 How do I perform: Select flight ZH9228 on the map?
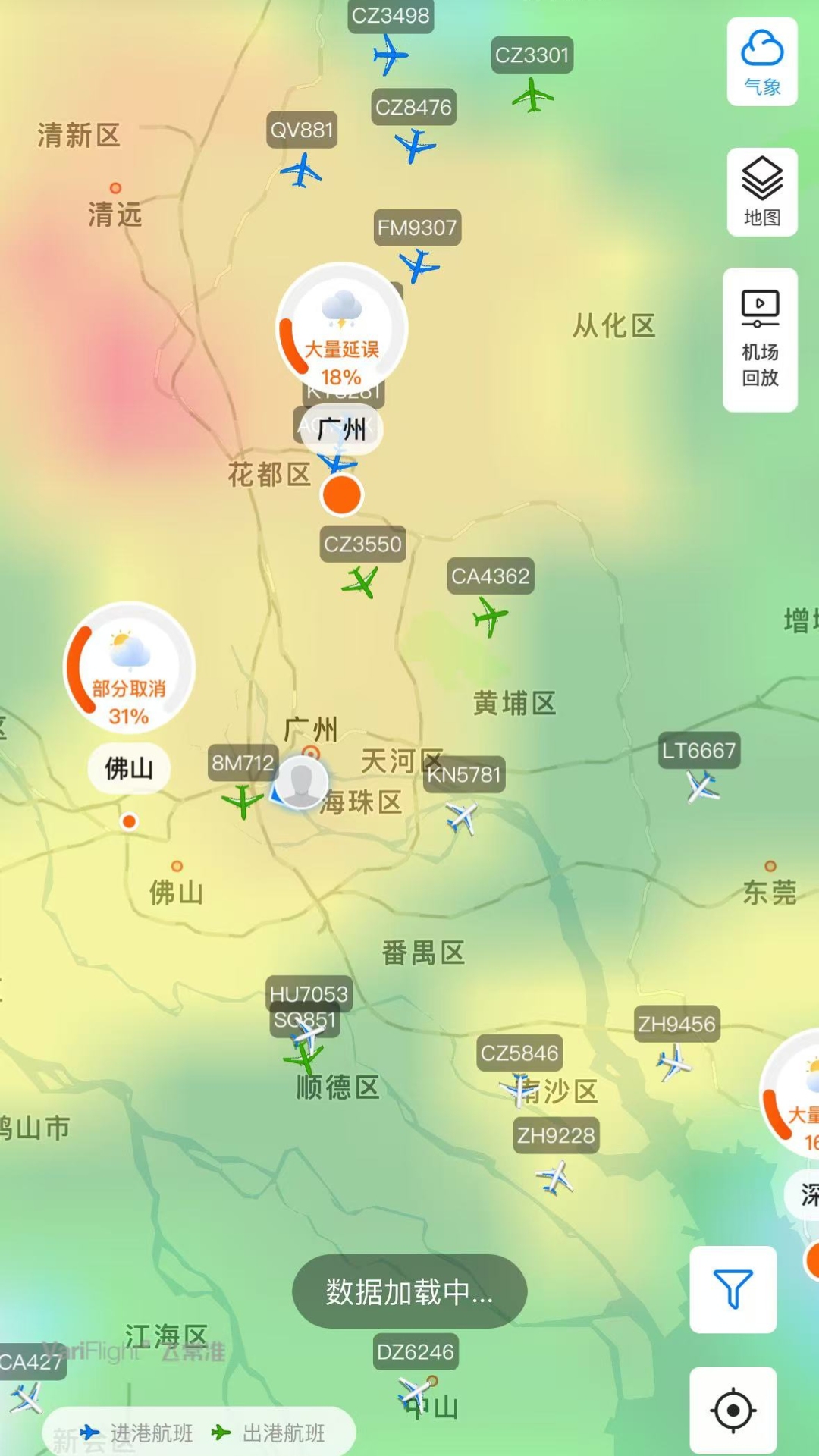555,1177
